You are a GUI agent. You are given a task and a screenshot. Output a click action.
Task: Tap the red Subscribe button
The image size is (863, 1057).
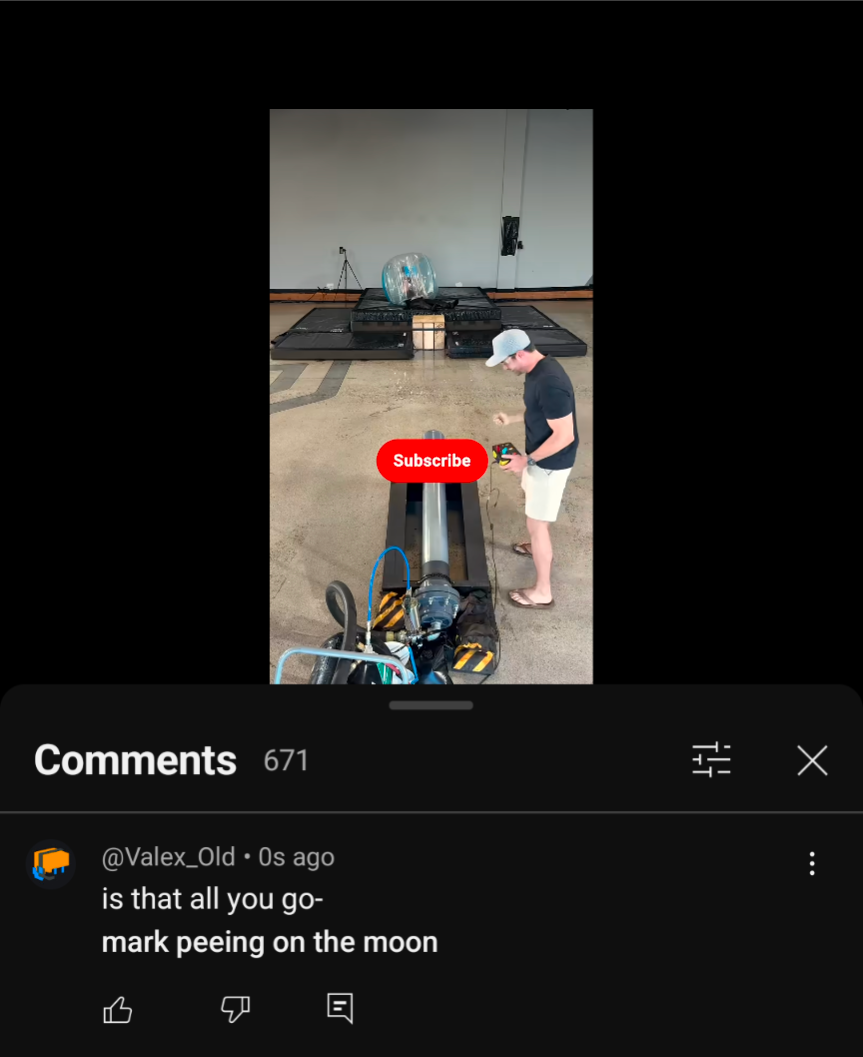point(432,460)
